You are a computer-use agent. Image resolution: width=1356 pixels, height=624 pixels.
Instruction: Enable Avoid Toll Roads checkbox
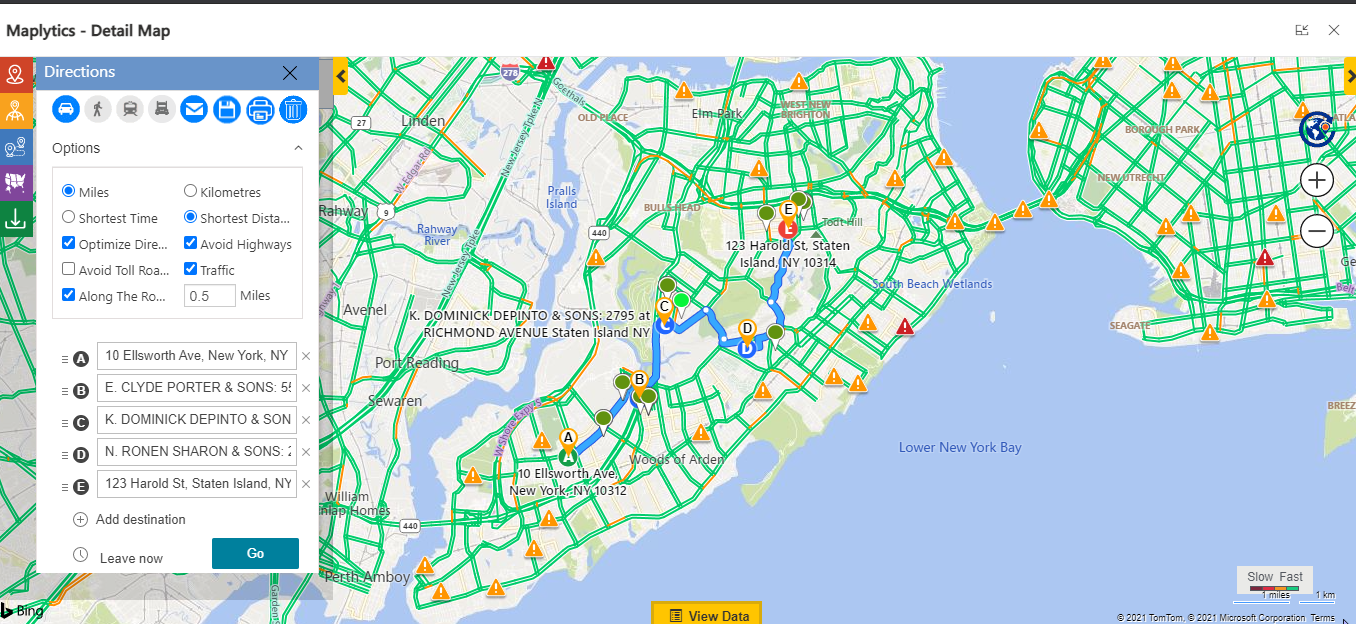(x=69, y=269)
